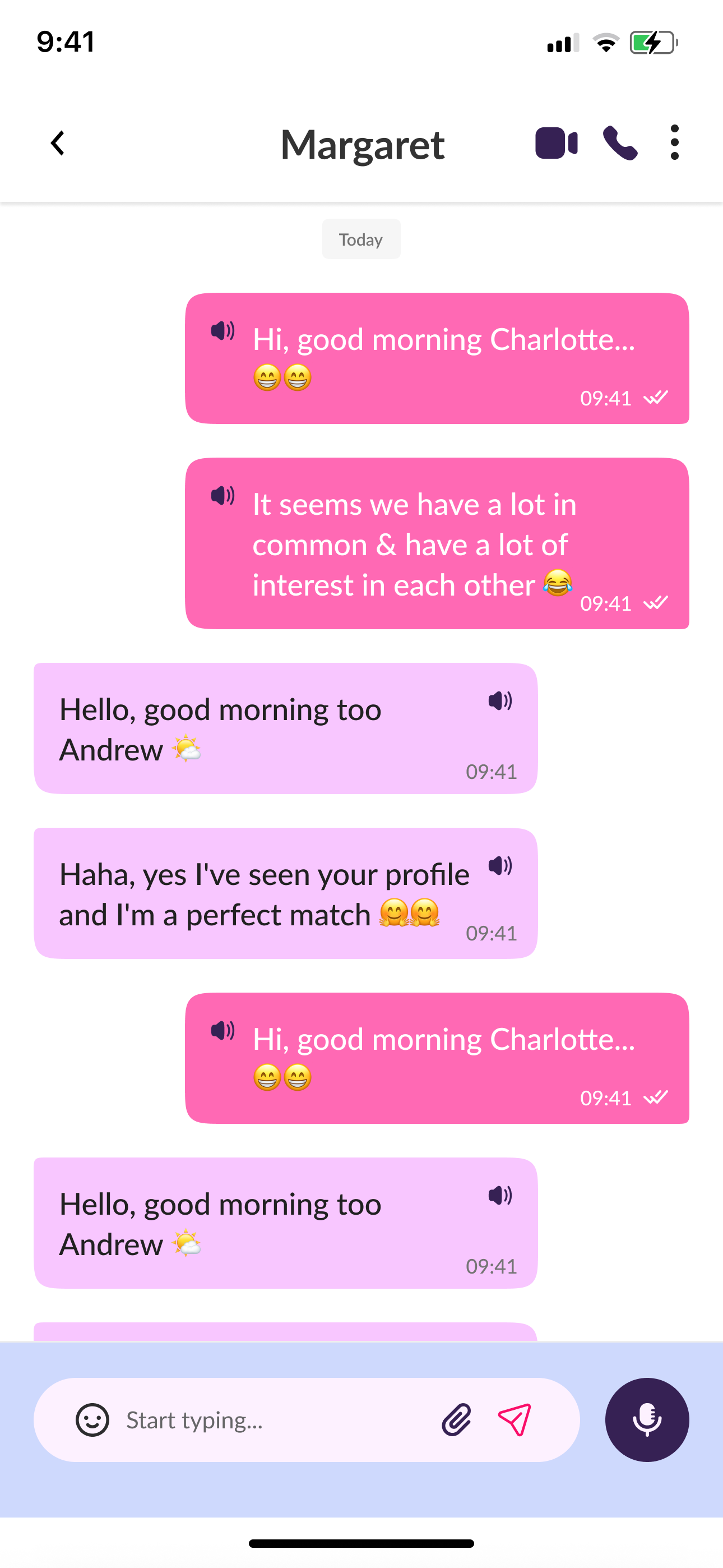Send the message with the paper plane icon

click(515, 1420)
